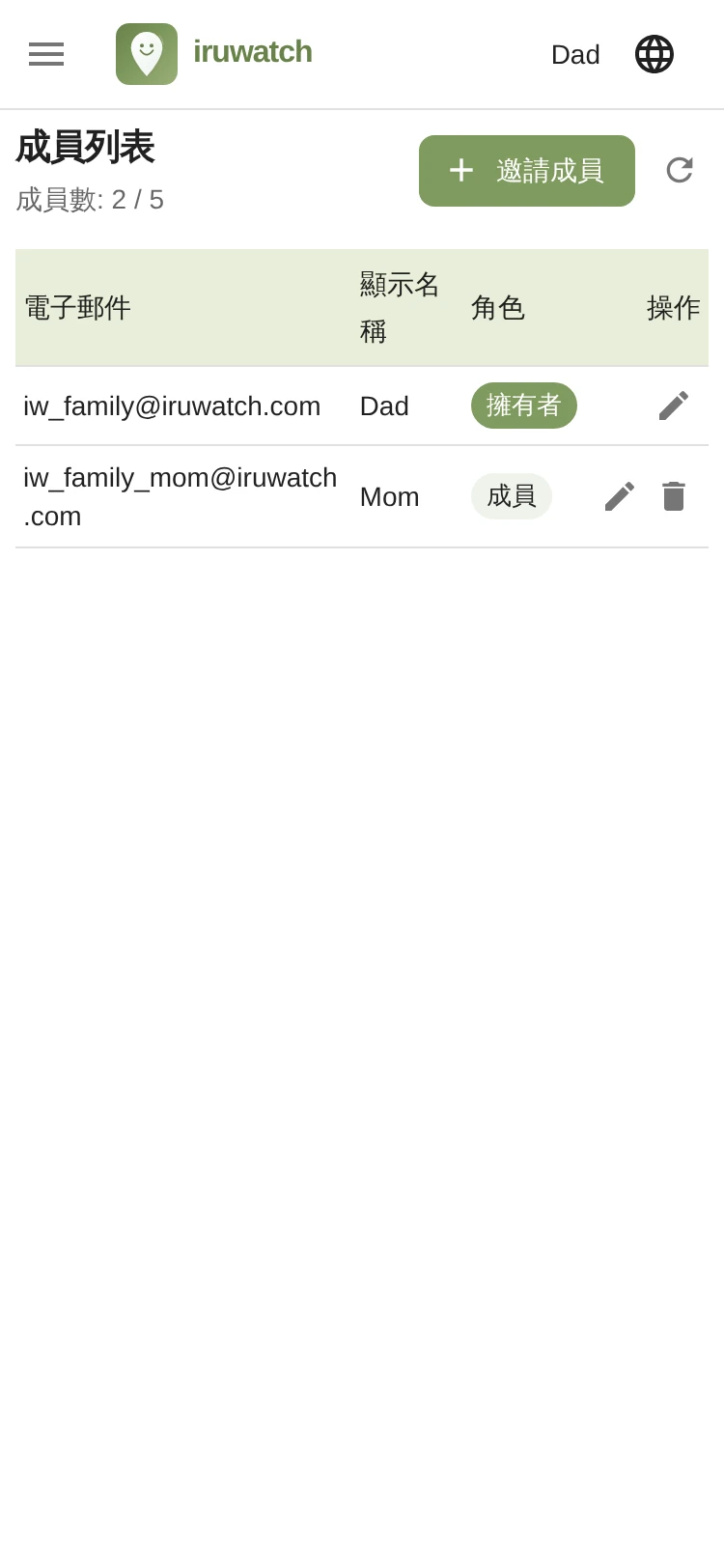Open the language globe icon
This screenshot has width=724, height=1568.
click(x=654, y=54)
